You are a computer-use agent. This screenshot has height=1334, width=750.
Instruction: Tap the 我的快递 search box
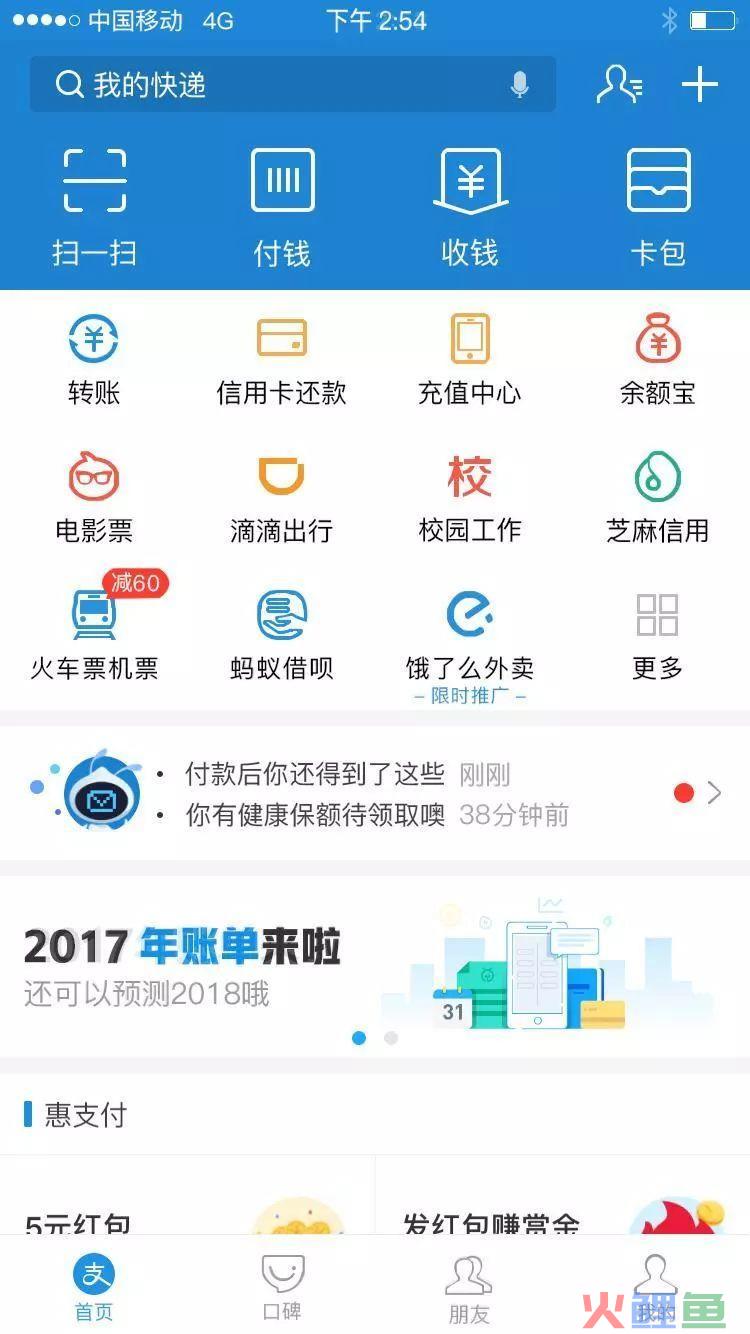click(270, 85)
